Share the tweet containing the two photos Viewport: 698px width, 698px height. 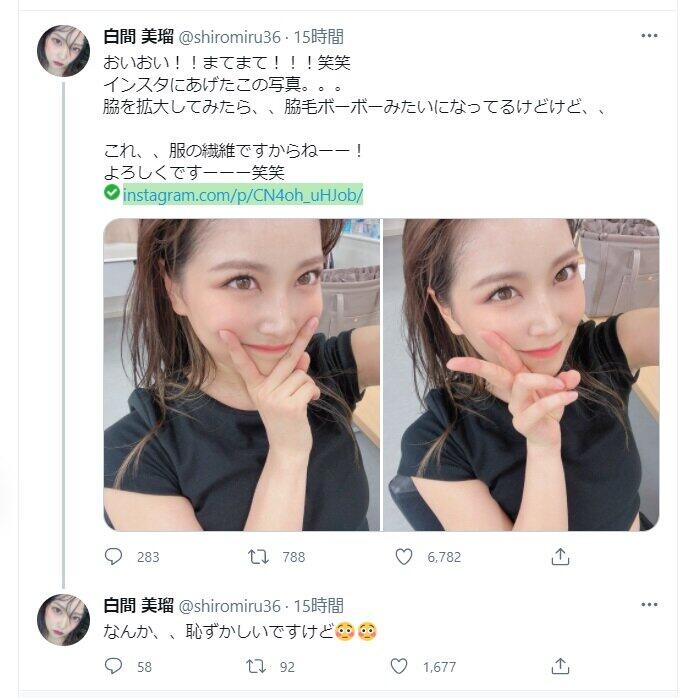click(x=561, y=556)
